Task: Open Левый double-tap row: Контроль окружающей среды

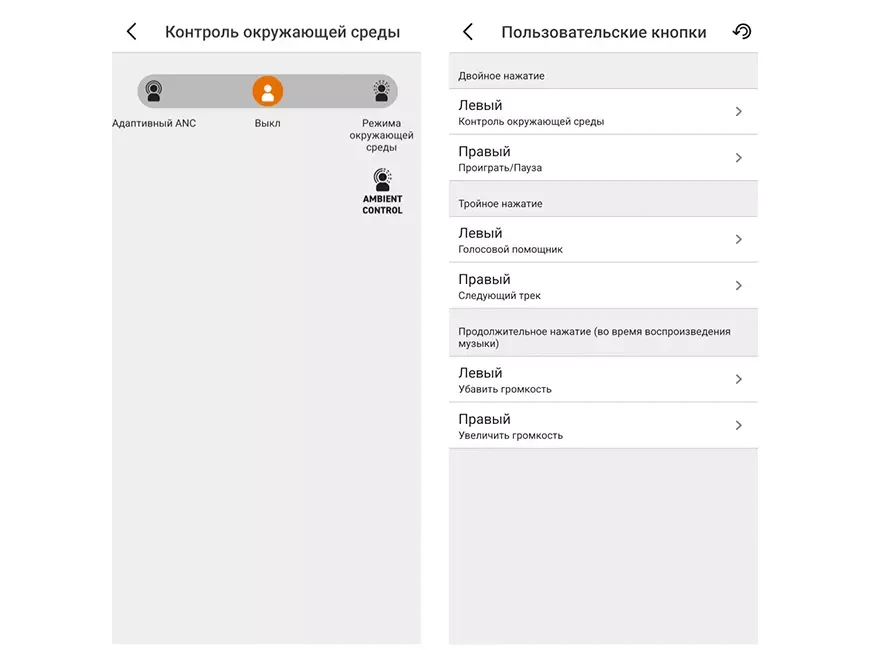Action: pos(602,112)
